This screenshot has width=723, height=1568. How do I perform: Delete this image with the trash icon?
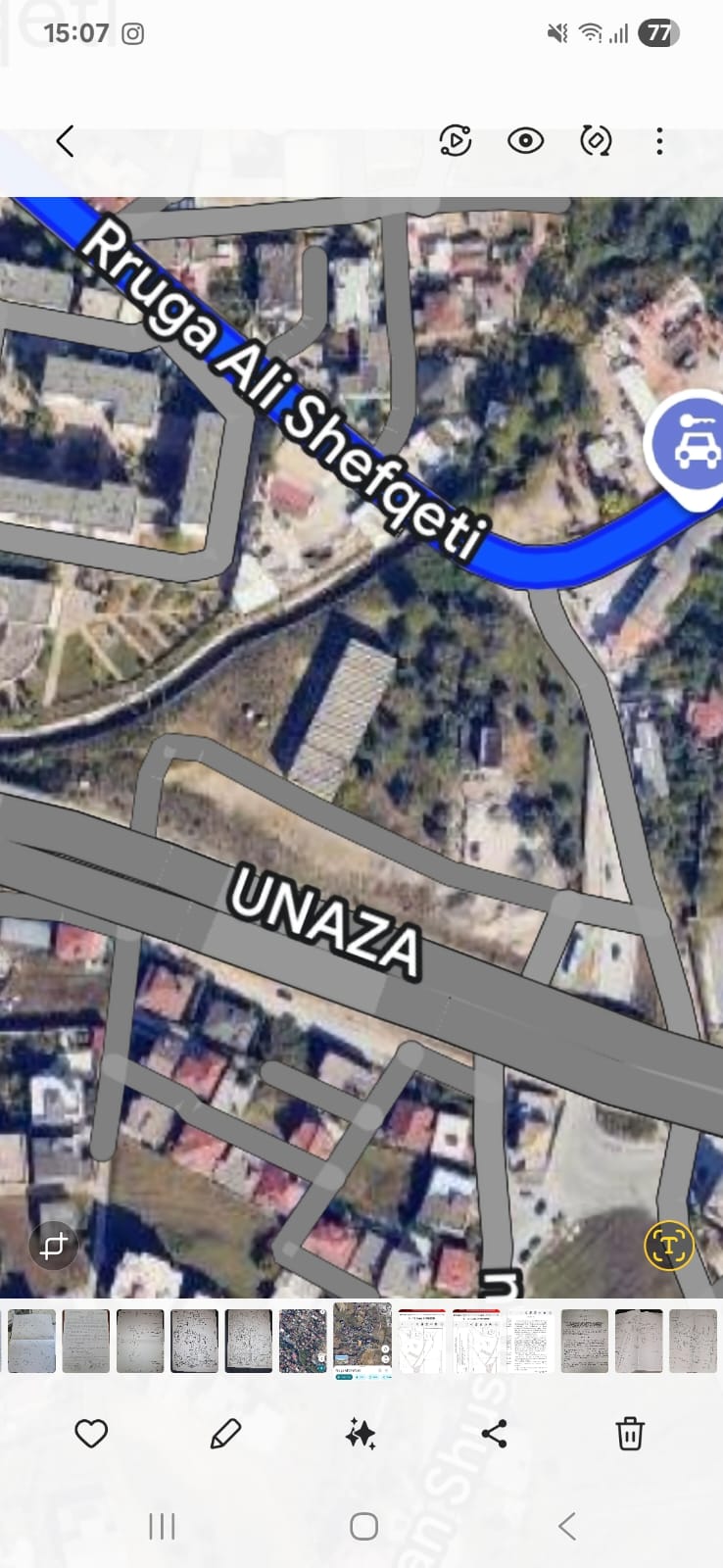tap(630, 1434)
